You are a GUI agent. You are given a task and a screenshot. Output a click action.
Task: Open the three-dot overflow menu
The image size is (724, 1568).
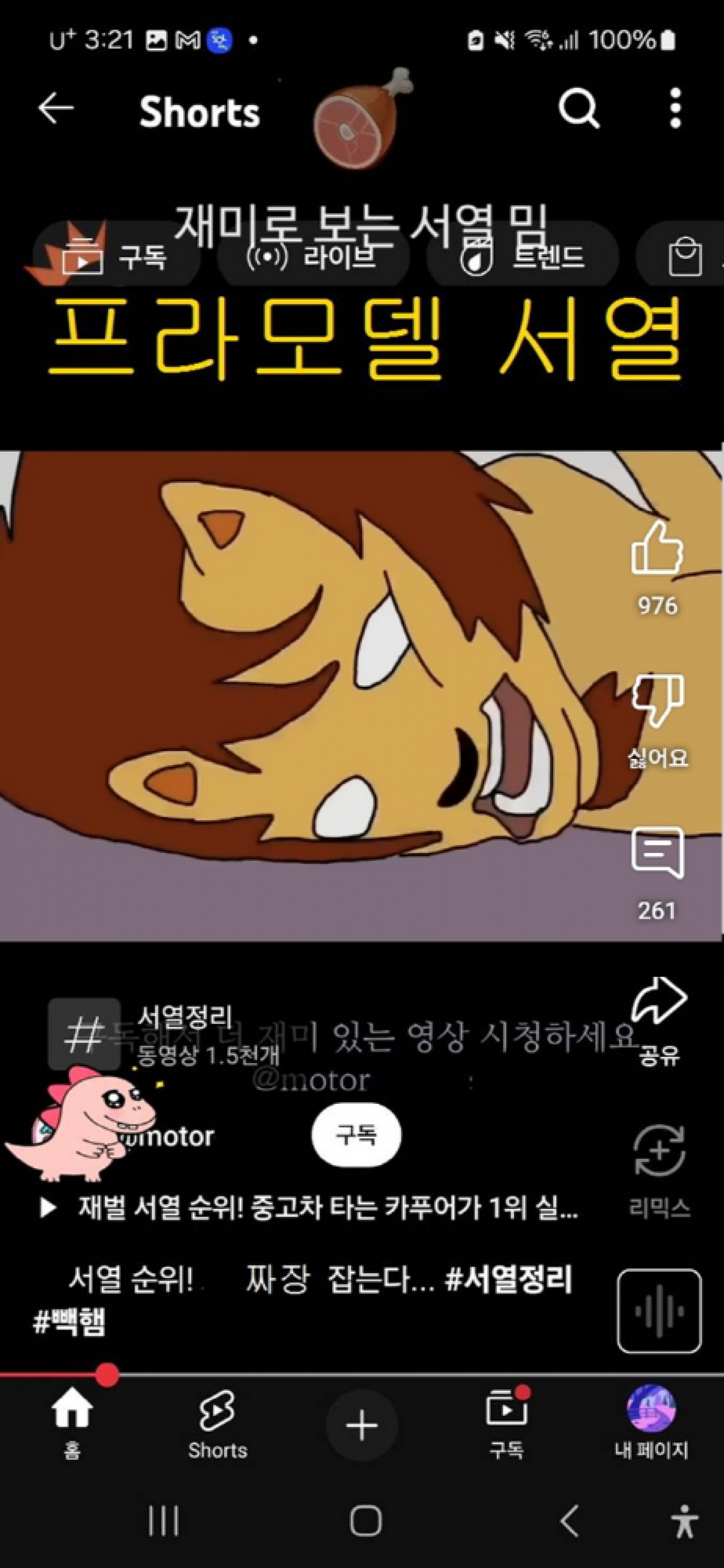click(675, 109)
